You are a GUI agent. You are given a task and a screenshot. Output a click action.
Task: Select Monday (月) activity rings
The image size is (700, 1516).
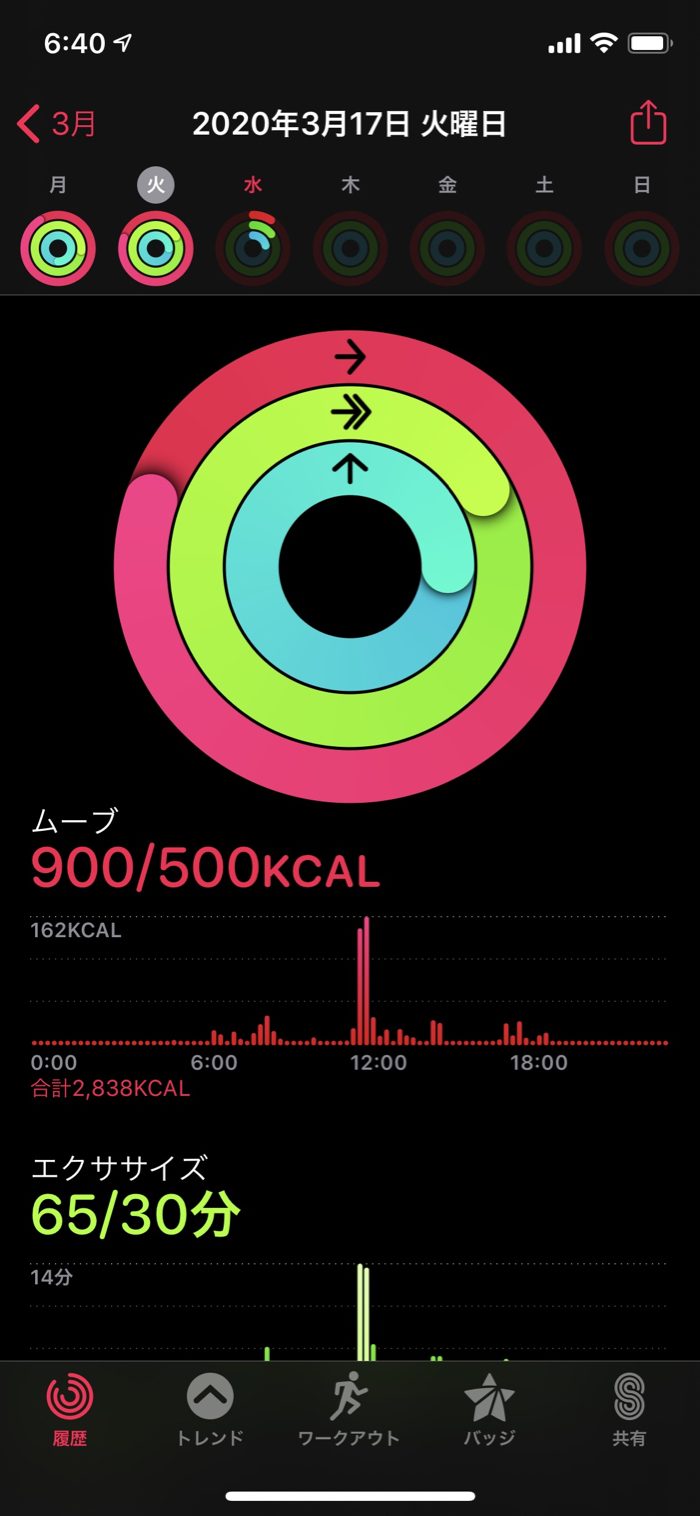[58, 249]
